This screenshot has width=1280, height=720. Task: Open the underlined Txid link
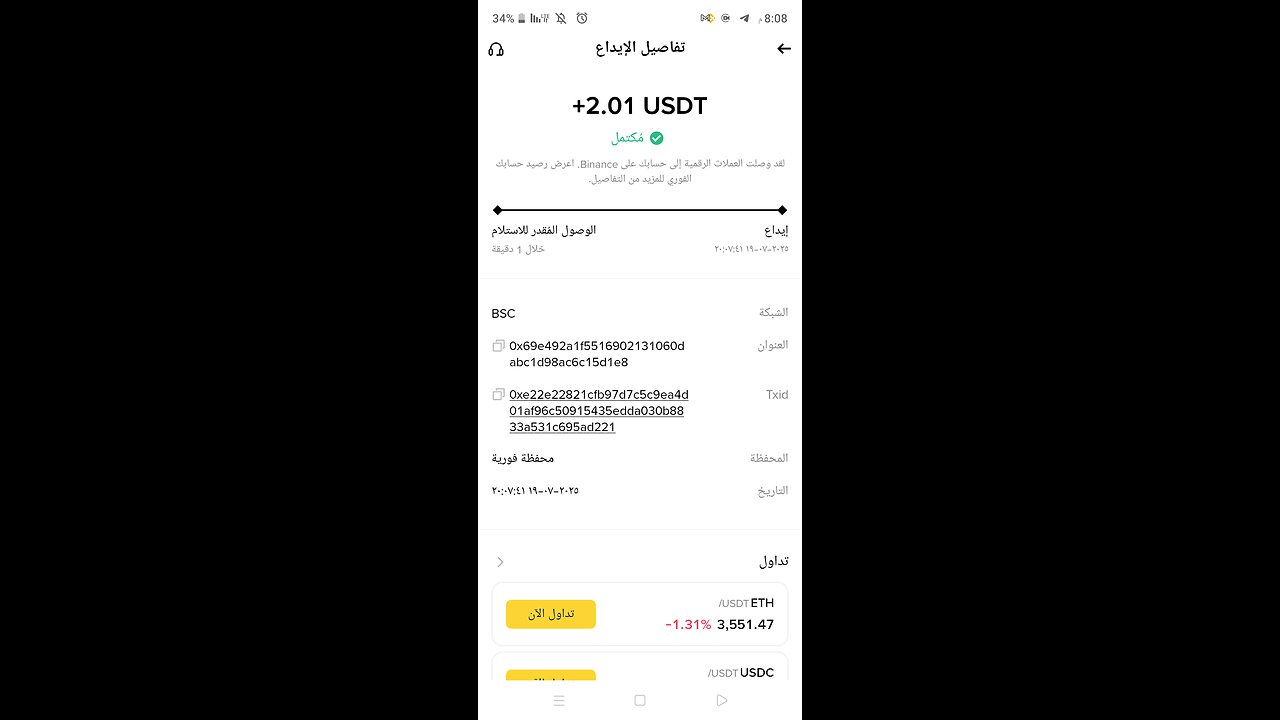click(x=598, y=411)
